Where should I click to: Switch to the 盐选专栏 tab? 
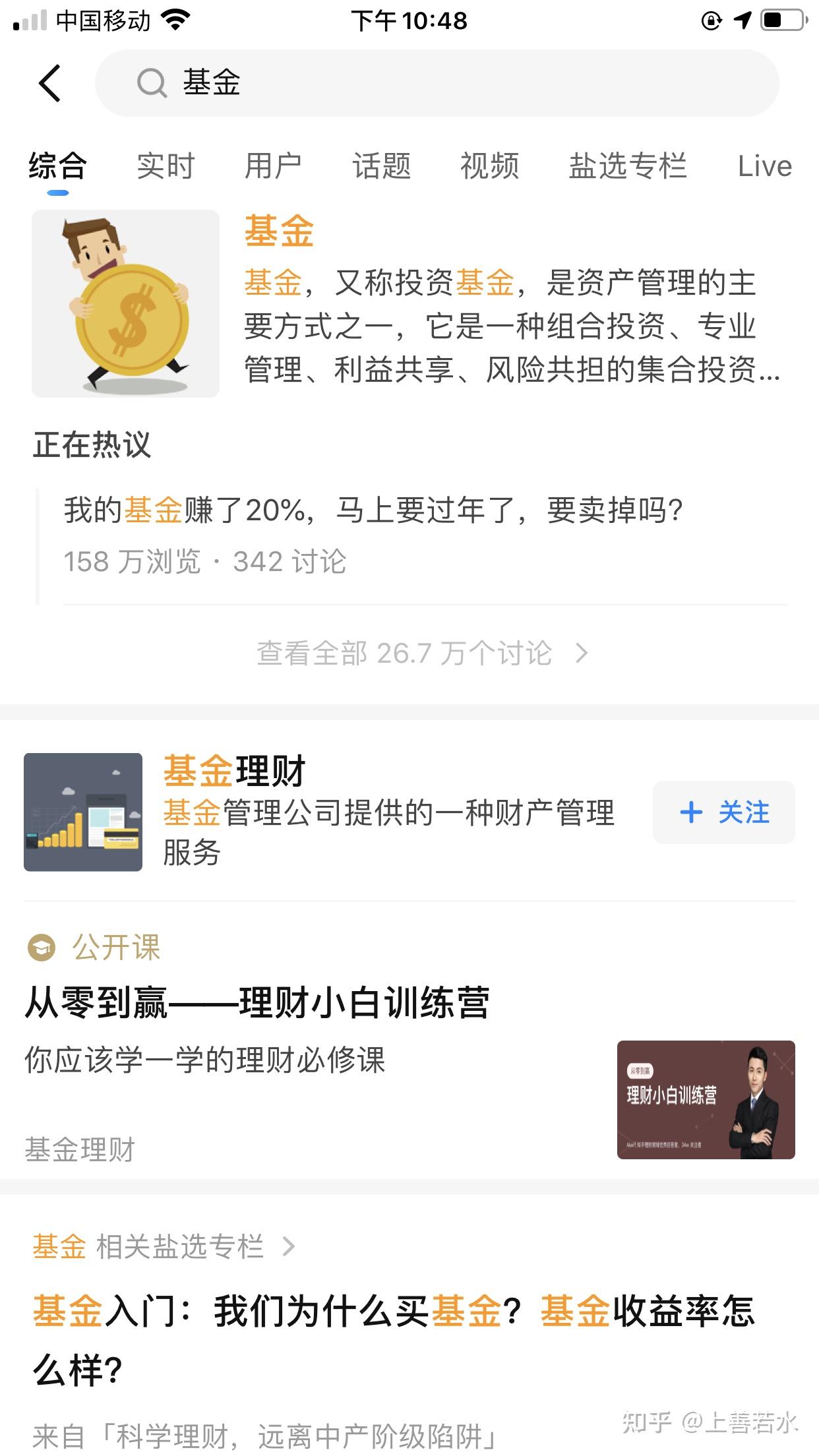628,166
